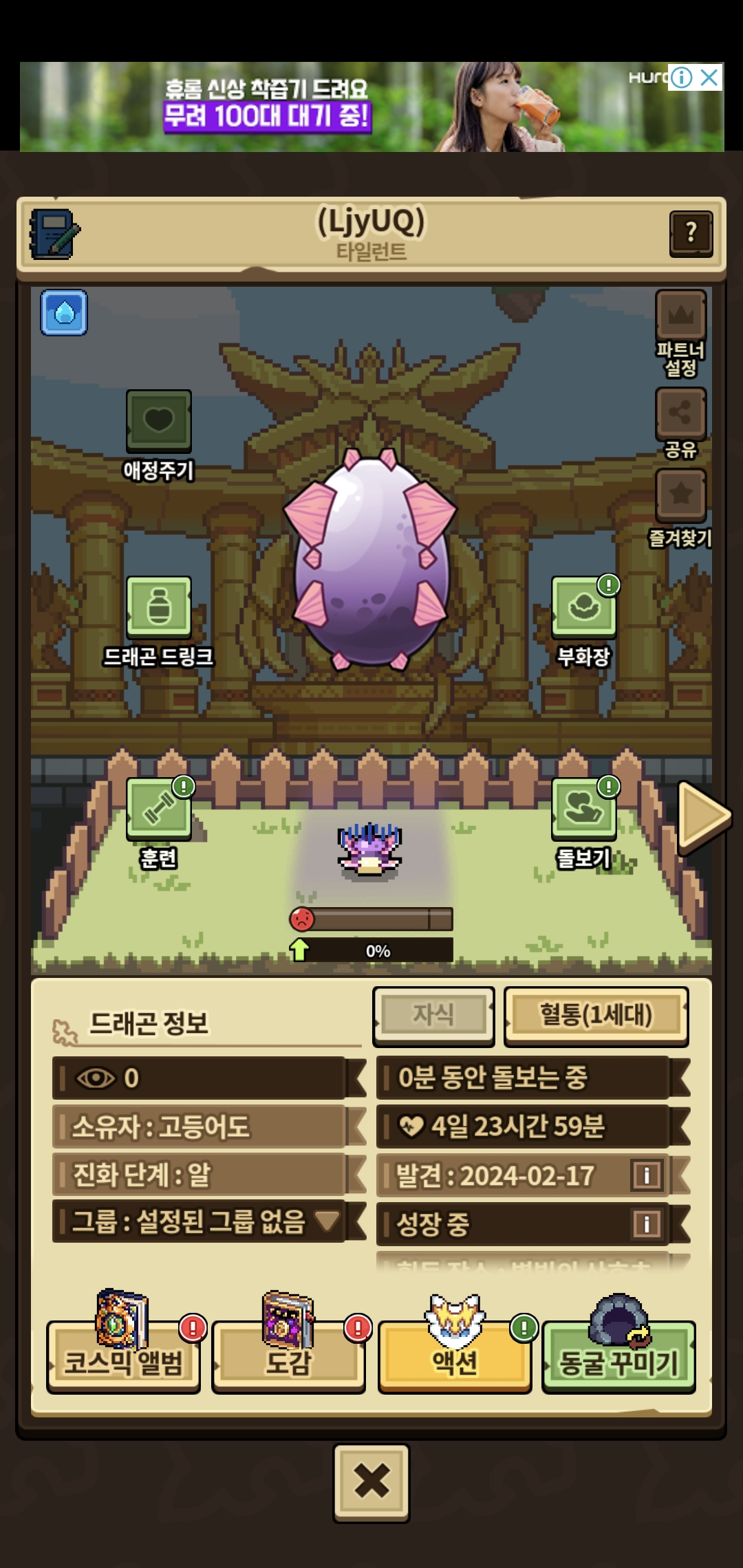Use 드래곤 드링크 potion button
The width and height of the screenshot is (743, 1568).
tap(158, 622)
